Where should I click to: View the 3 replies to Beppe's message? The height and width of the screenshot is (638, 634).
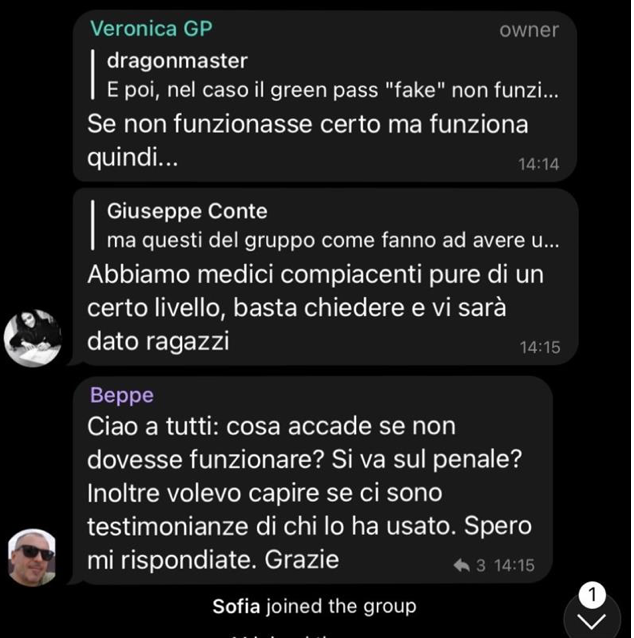(468, 565)
